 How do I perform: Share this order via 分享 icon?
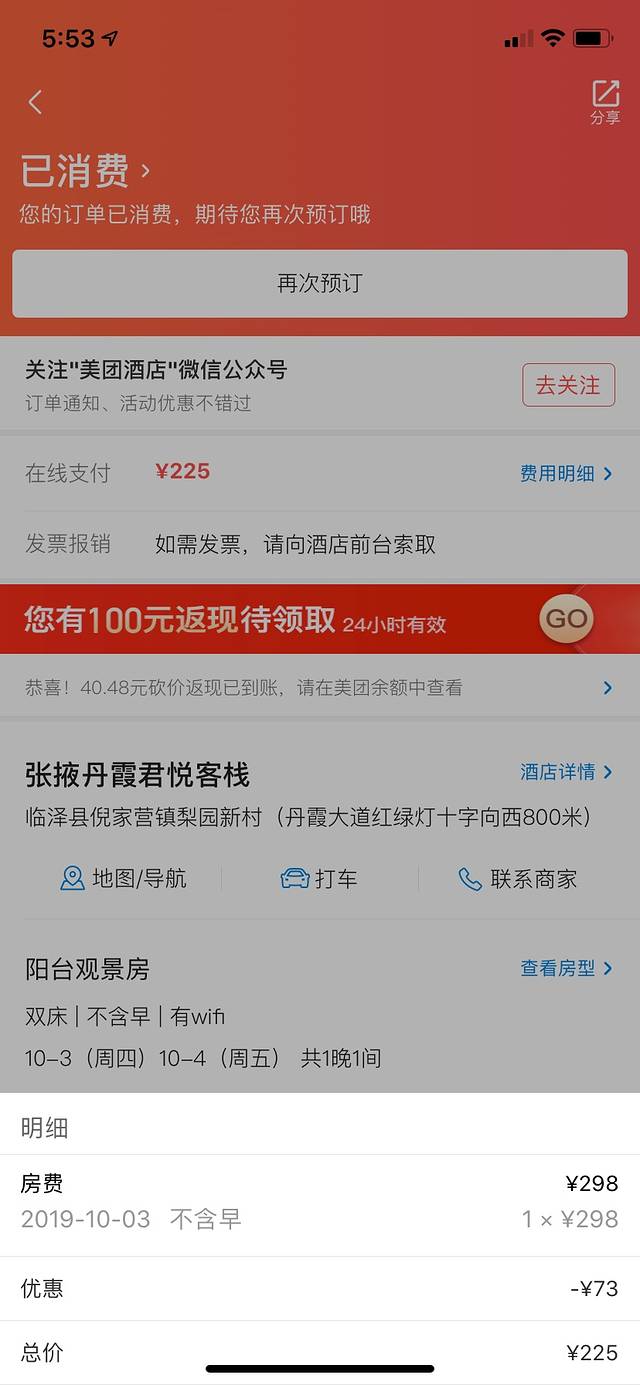(605, 101)
